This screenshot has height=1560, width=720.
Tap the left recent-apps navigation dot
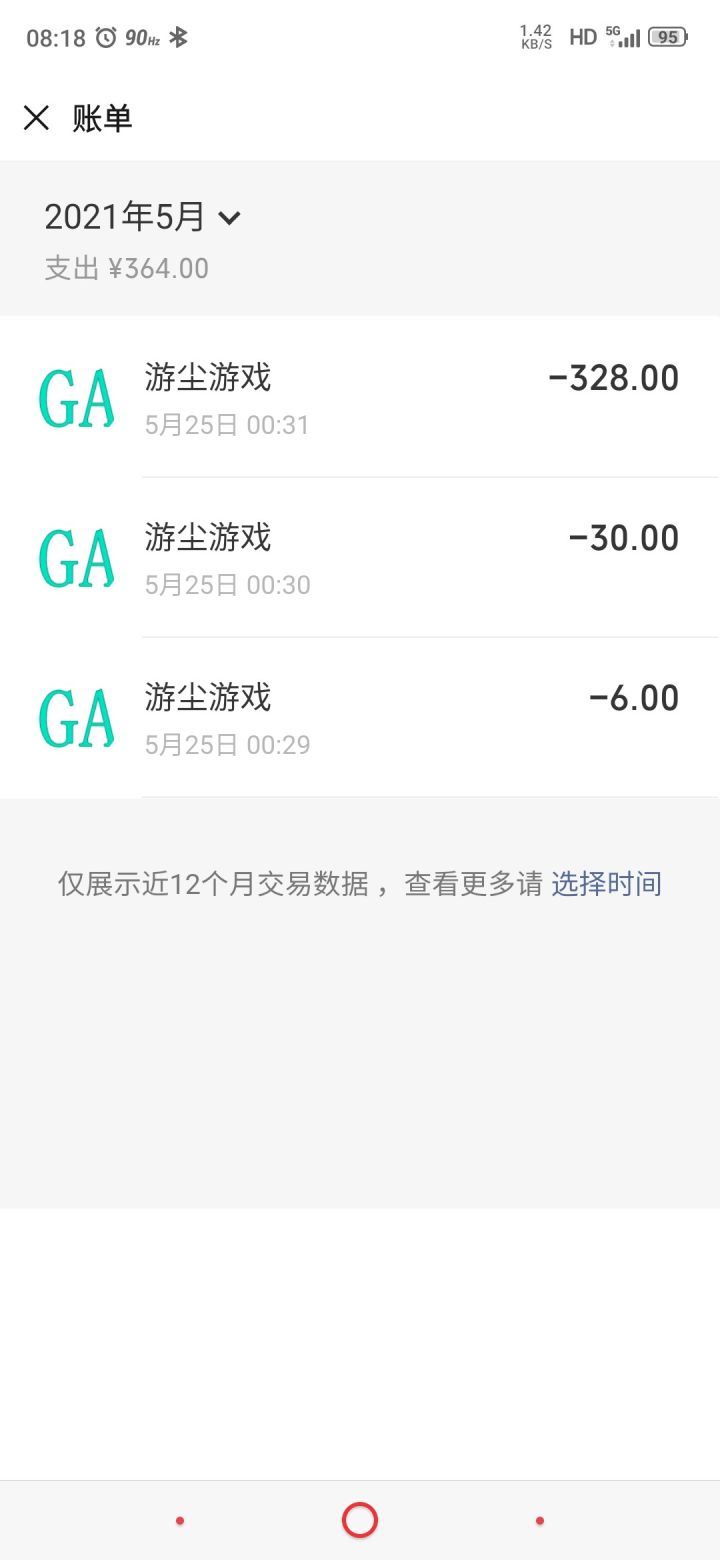pos(179,1519)
